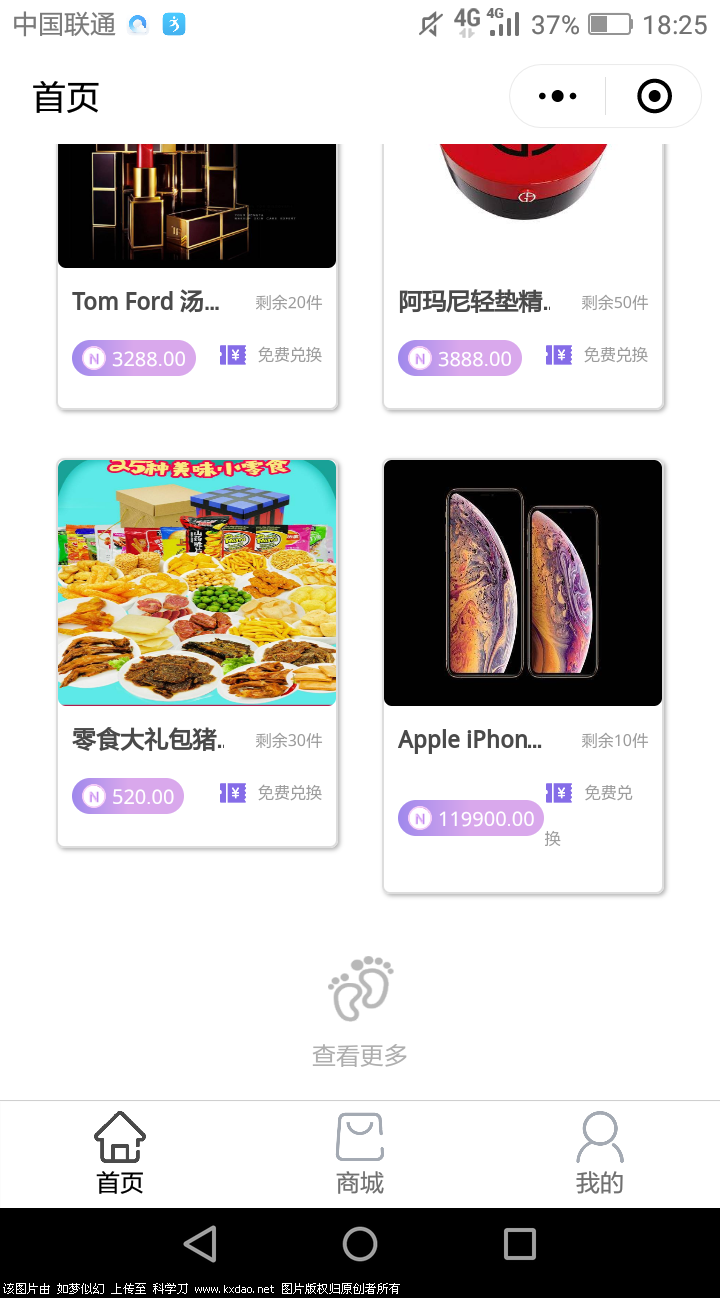This screenshot has width=720, height=1298.
Task: Open the 商城 mall shopping bag icon
Action: tap(359, 1137)
